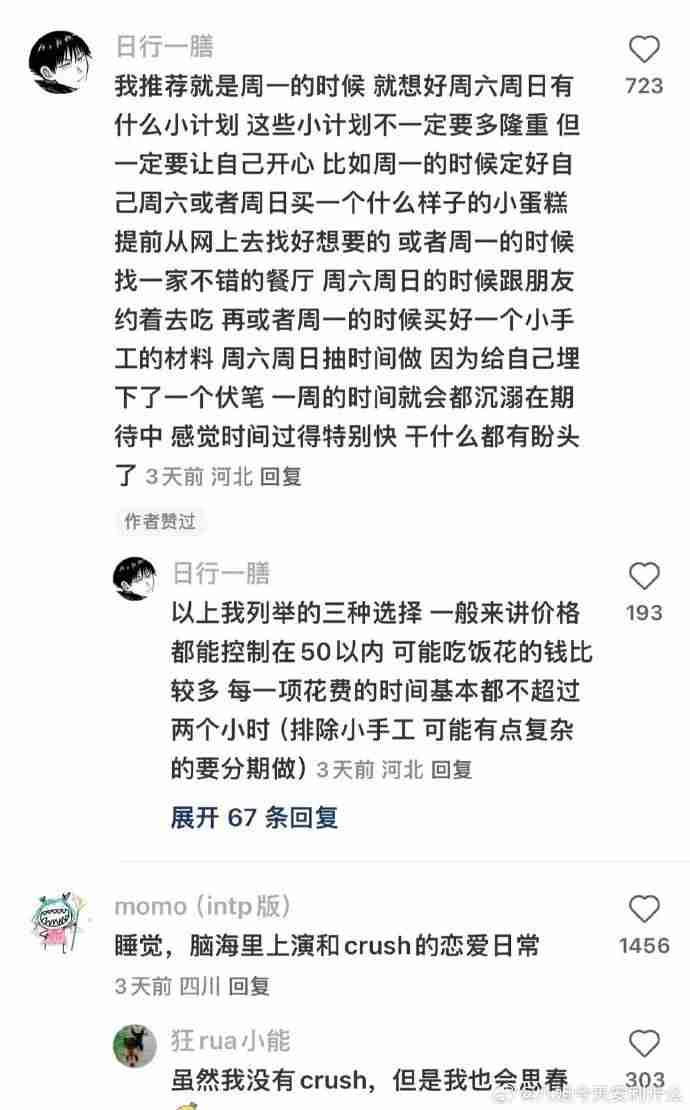The image size is (690, 1110).
Task: Like momo's comment with 1456 likes
Action: (644, 909)
